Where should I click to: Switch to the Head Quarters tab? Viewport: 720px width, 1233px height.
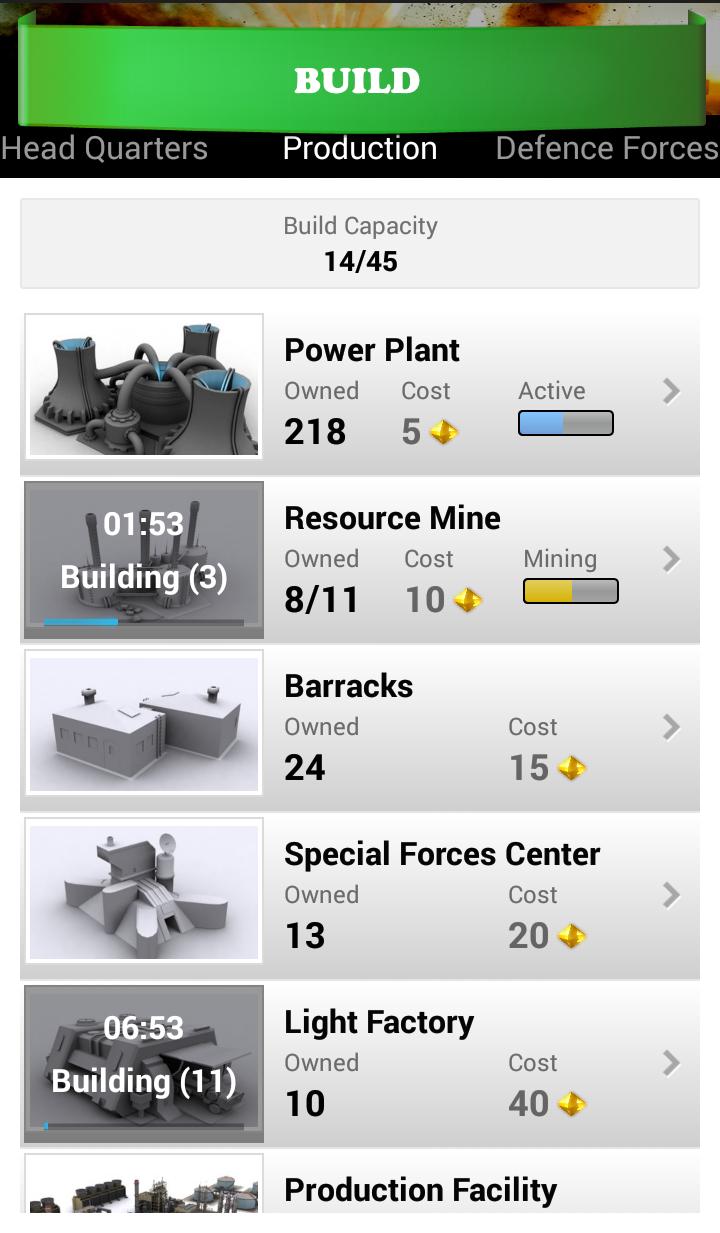(x=105, y=149)
